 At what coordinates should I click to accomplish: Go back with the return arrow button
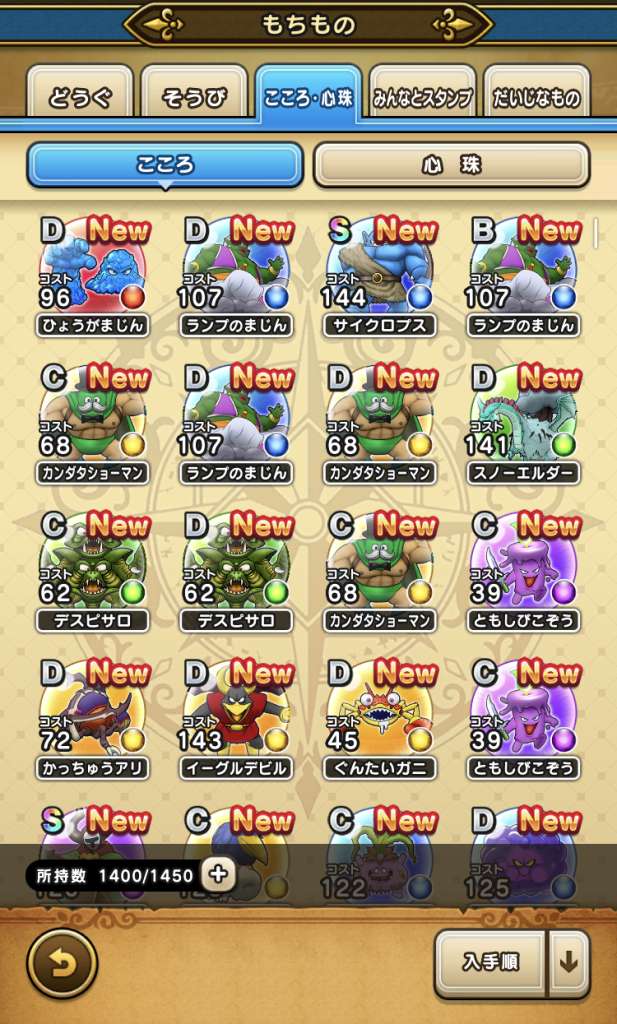coord(62,964)
